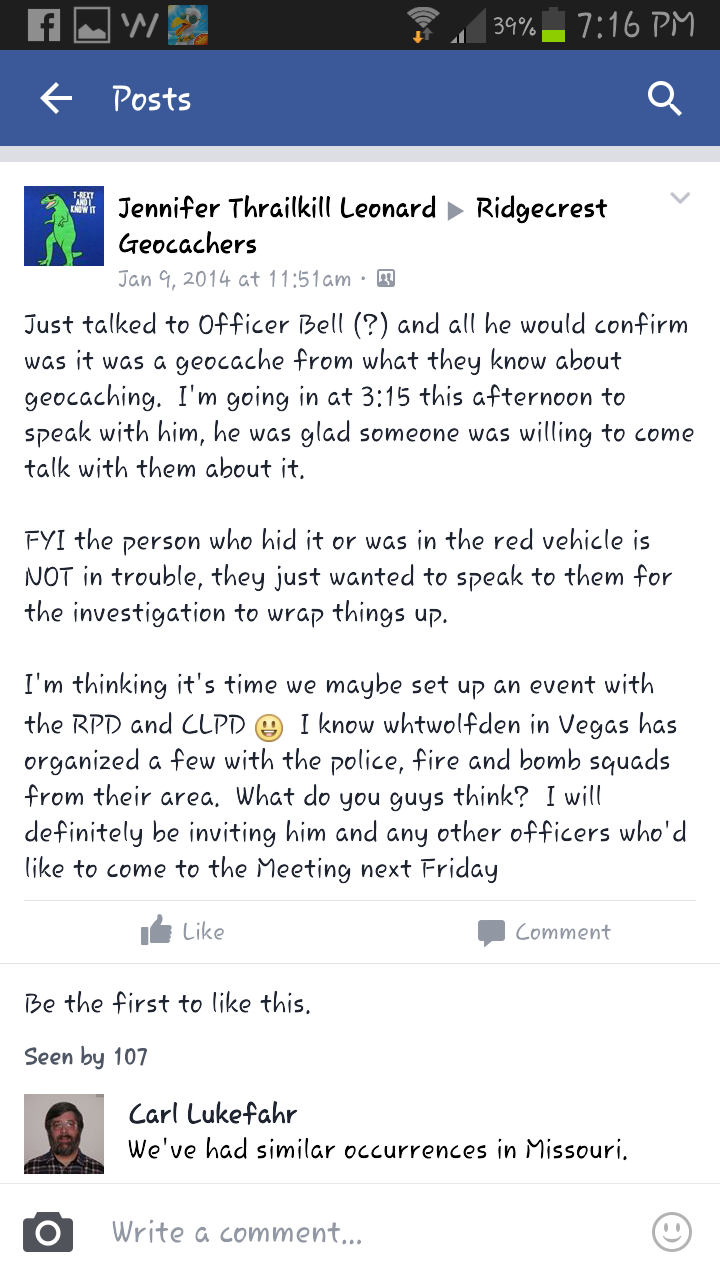Open Jennifer Thrailkill Leonard's profile
The height and width of the screenshot is (1280, 720).
tap(277, 208)
